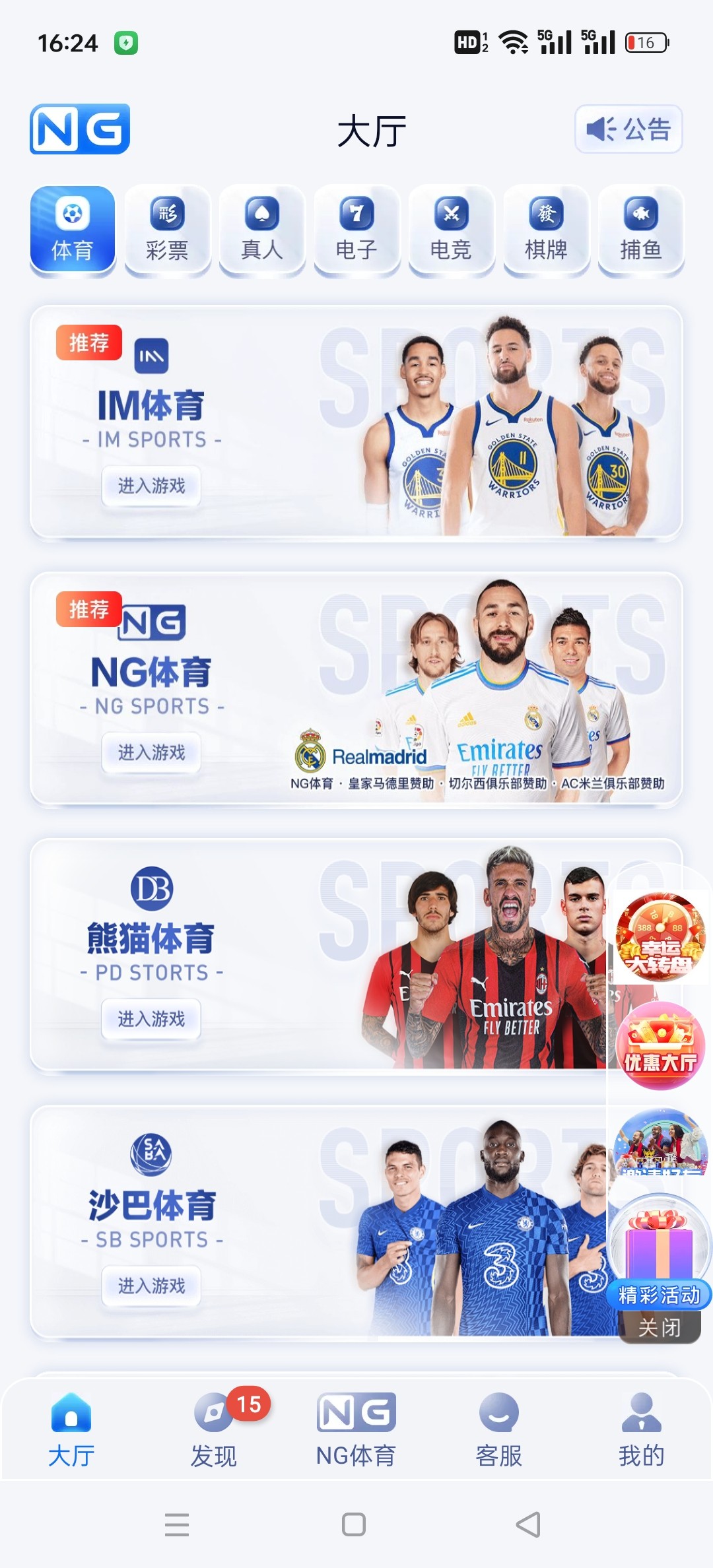Dismiss floating activities with 关闭
This screenshot has width=713, height=1568.
click(x=659, y=1327)
